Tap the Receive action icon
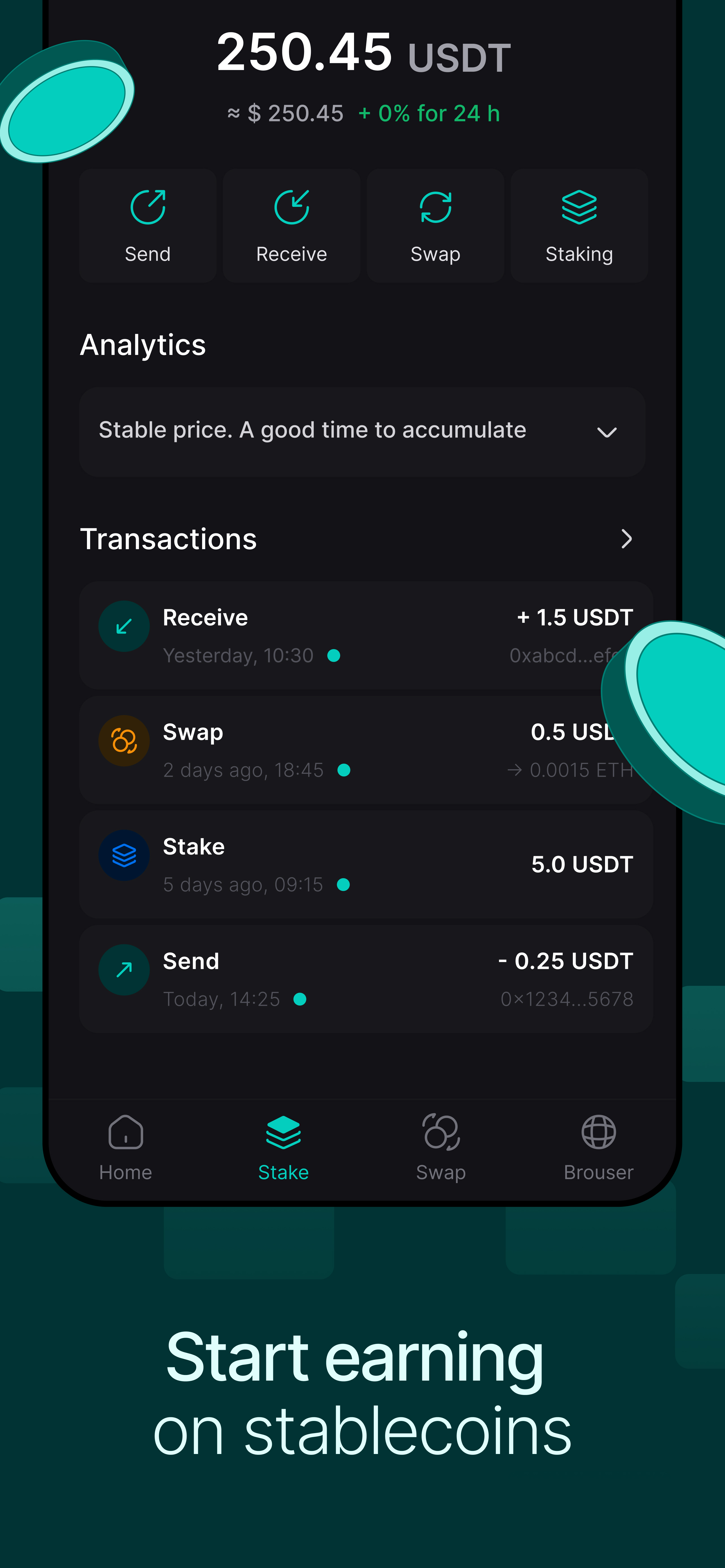Image resolution: width=725 pixels, height=1568 pixels. (x=291, y=206)
